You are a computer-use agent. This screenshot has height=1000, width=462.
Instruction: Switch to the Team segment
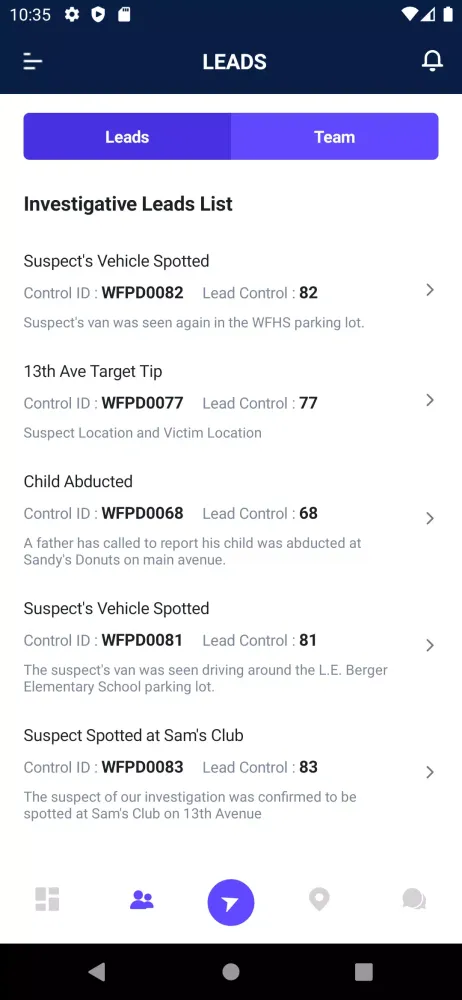(334, 136)
